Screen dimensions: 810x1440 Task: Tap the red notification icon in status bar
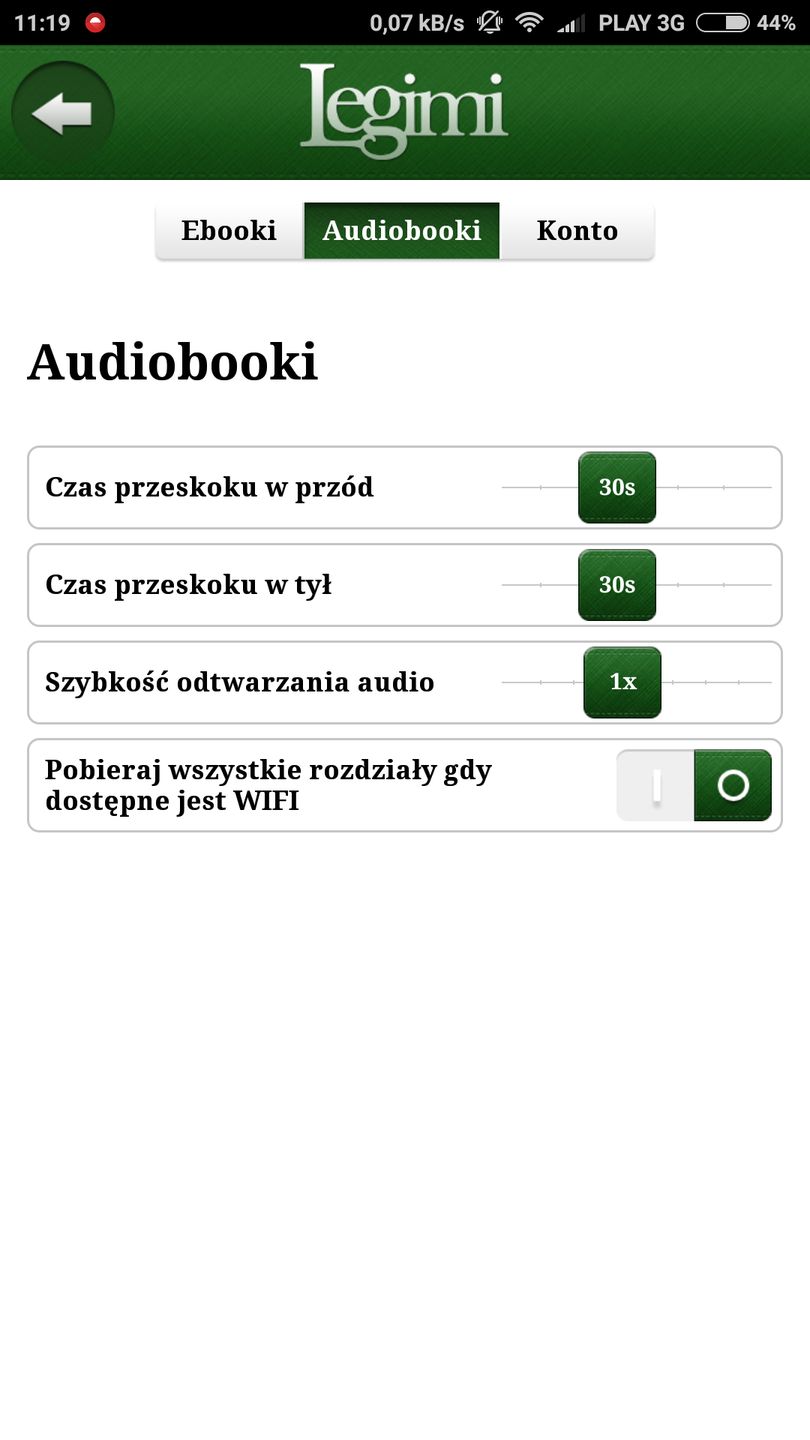[x=97, y=20]
